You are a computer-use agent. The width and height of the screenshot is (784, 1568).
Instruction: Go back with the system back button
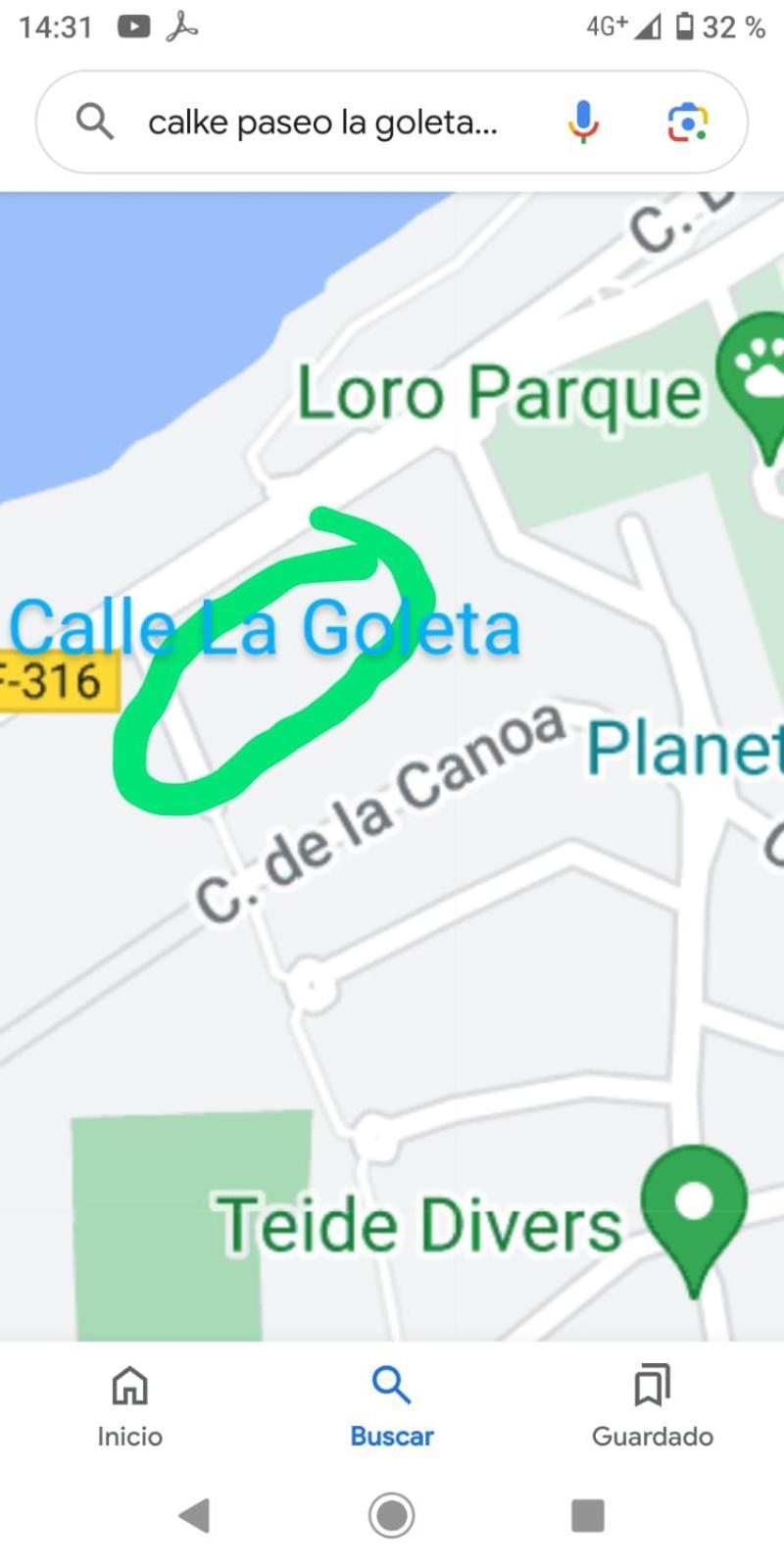tap(195, 1515)
